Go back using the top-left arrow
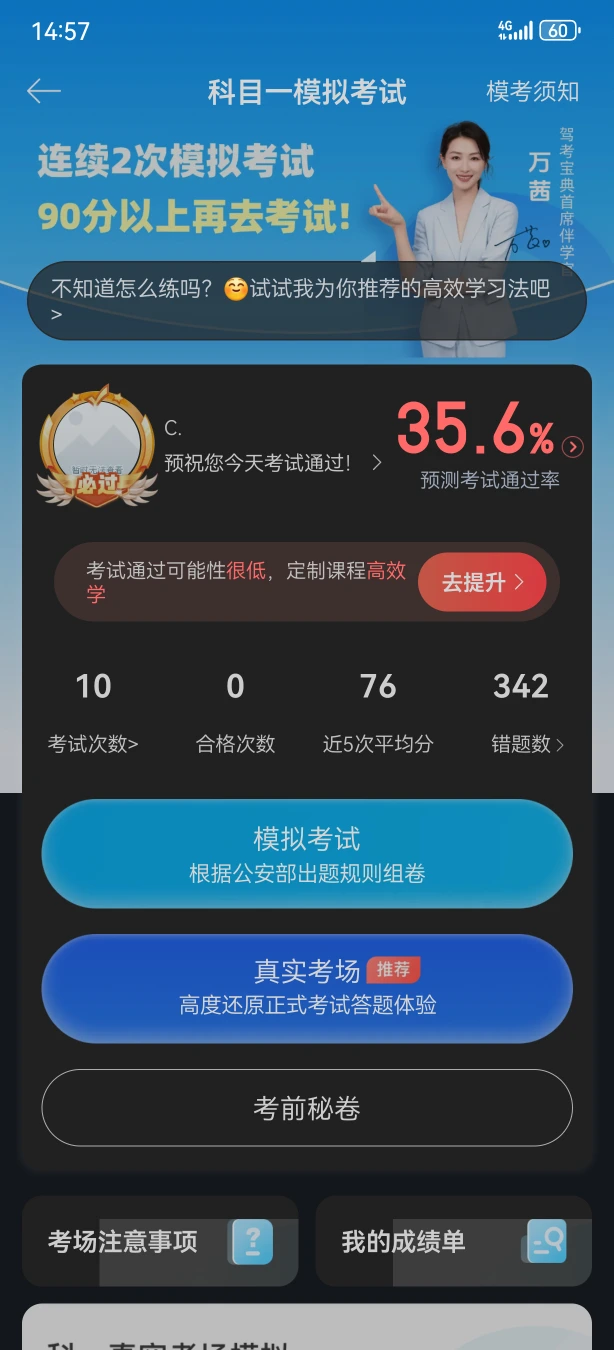The width and height of the screenshot is (614, 1350). click(x=44, y=92)
